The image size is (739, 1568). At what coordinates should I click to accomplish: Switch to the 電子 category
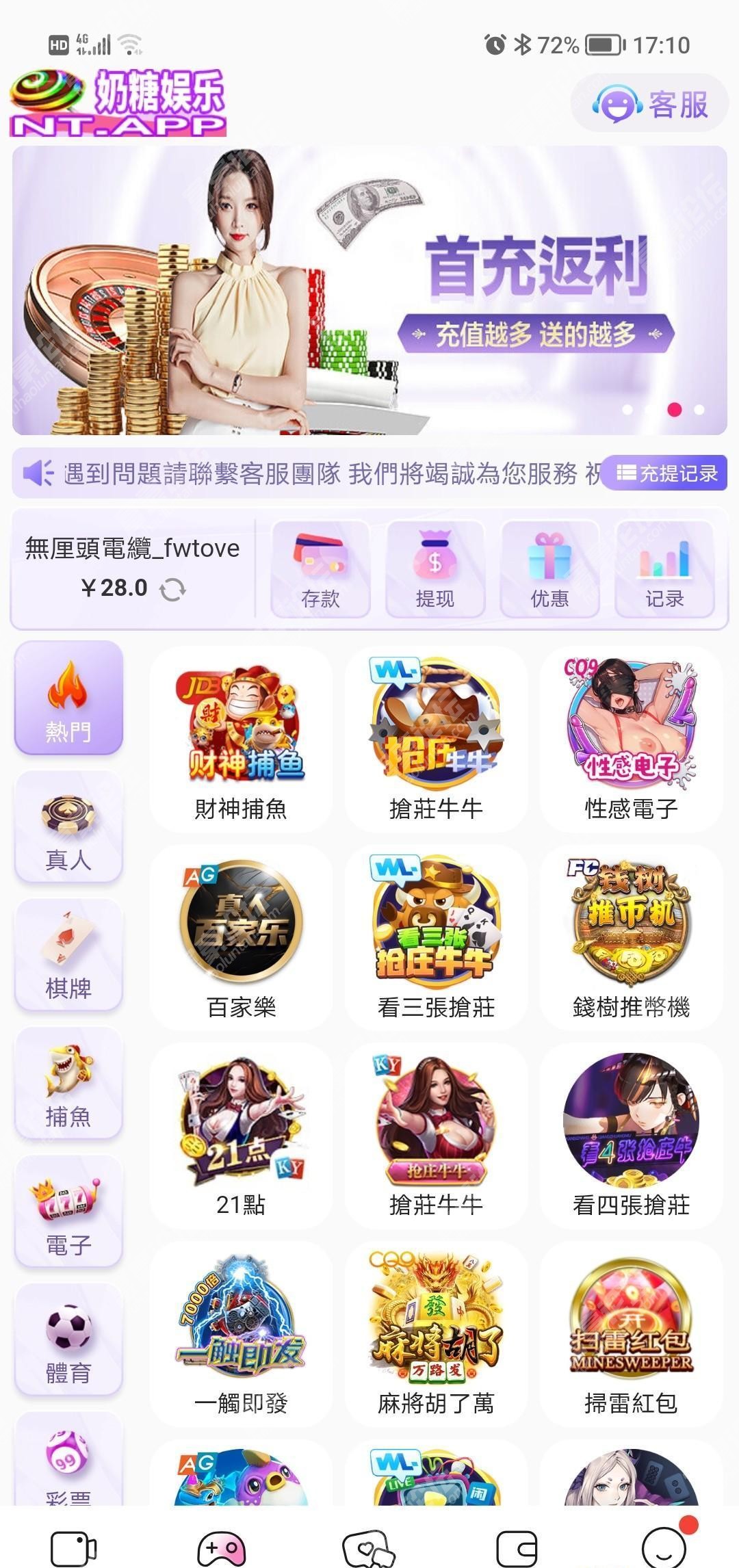68,1212
